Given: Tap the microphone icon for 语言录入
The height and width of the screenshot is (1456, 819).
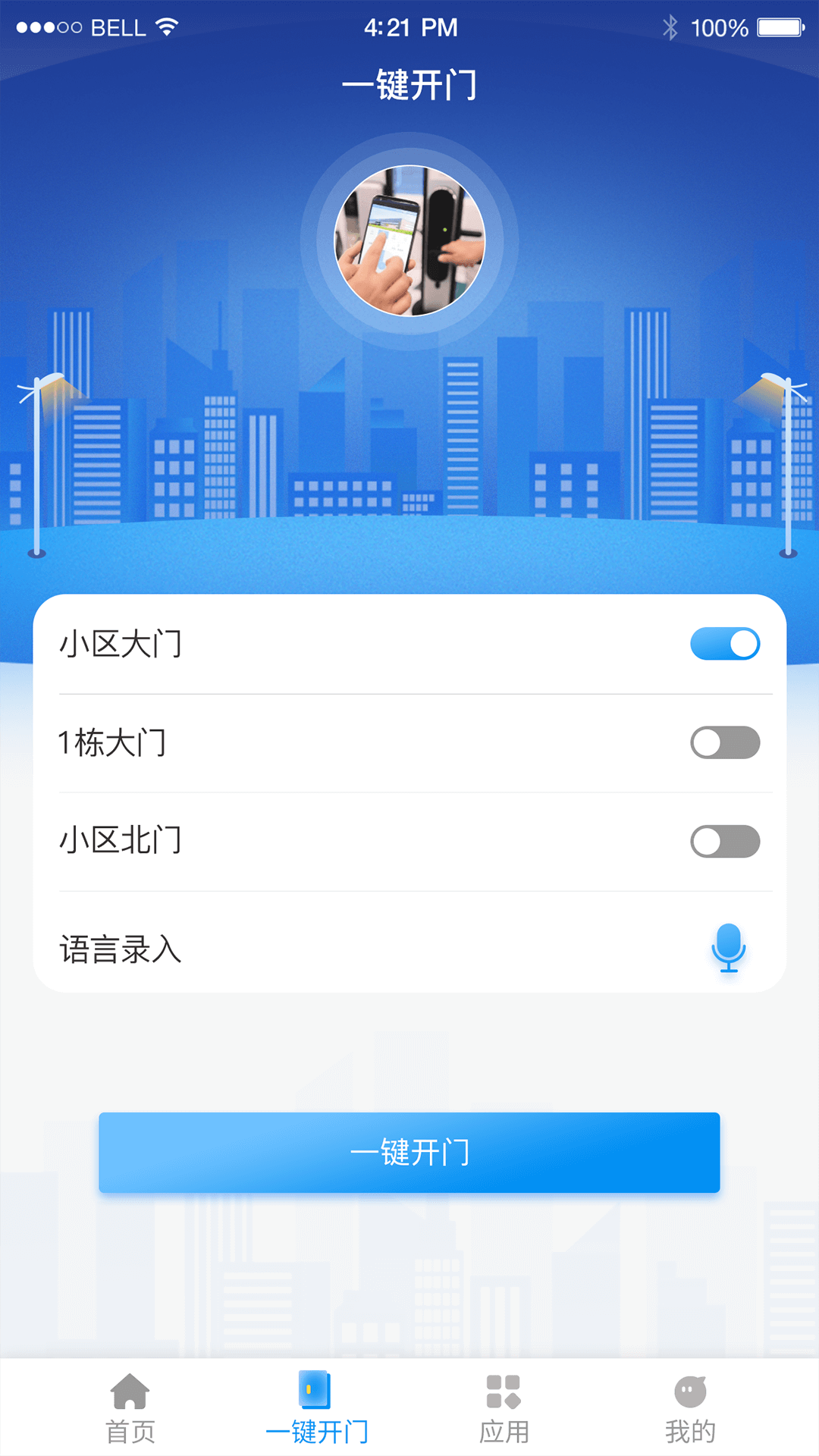Looking at the screenshot, I should [x=730, y=948].
